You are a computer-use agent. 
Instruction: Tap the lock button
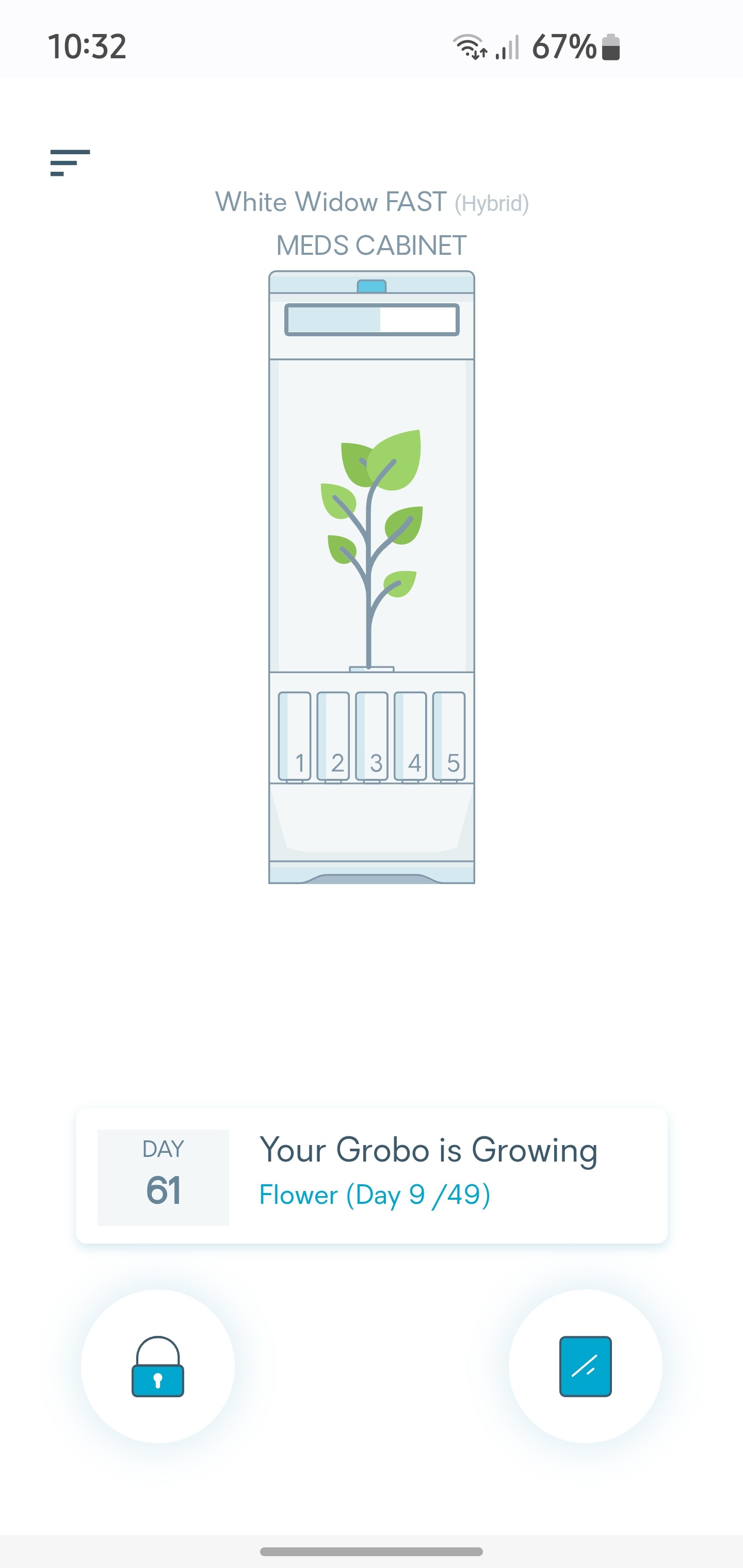pyautogui.click(x=158, y=1366)
